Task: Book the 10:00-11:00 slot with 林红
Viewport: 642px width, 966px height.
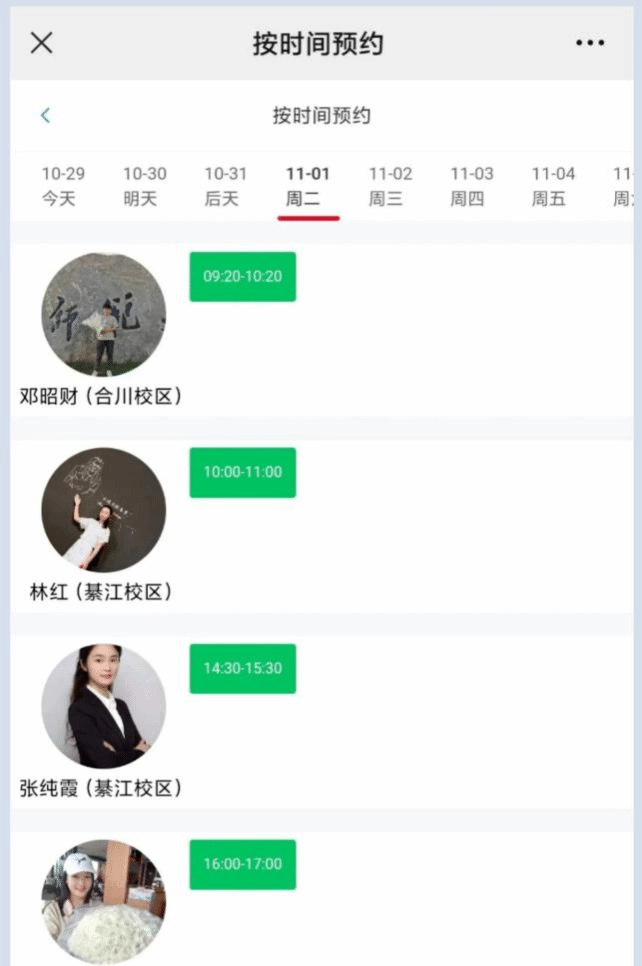Action: click(x=242, y=472)
